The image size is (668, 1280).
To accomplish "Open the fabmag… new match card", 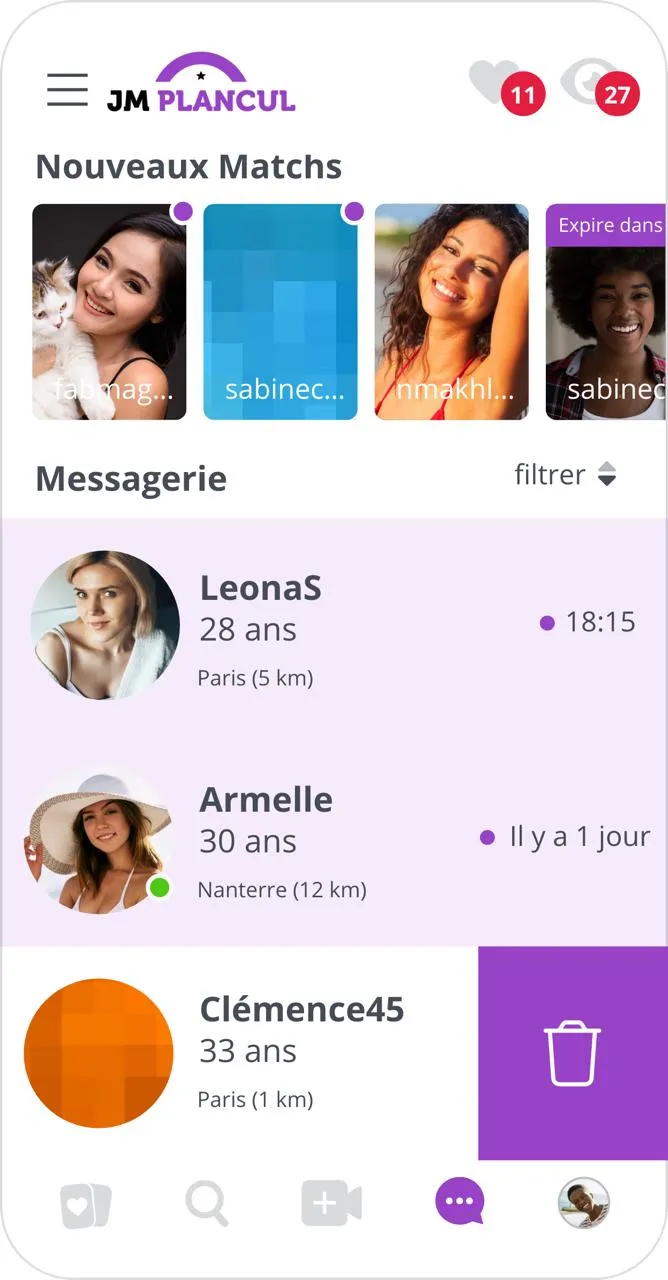I will [x=109, y=311].
